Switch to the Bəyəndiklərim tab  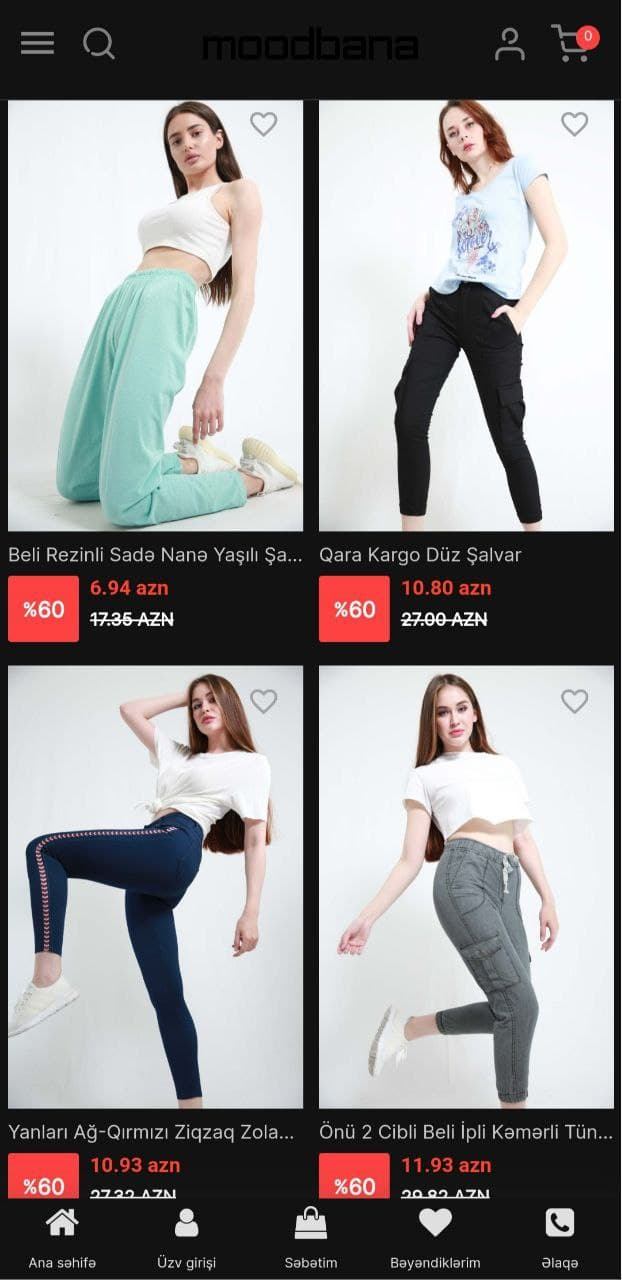(435, 1239)
